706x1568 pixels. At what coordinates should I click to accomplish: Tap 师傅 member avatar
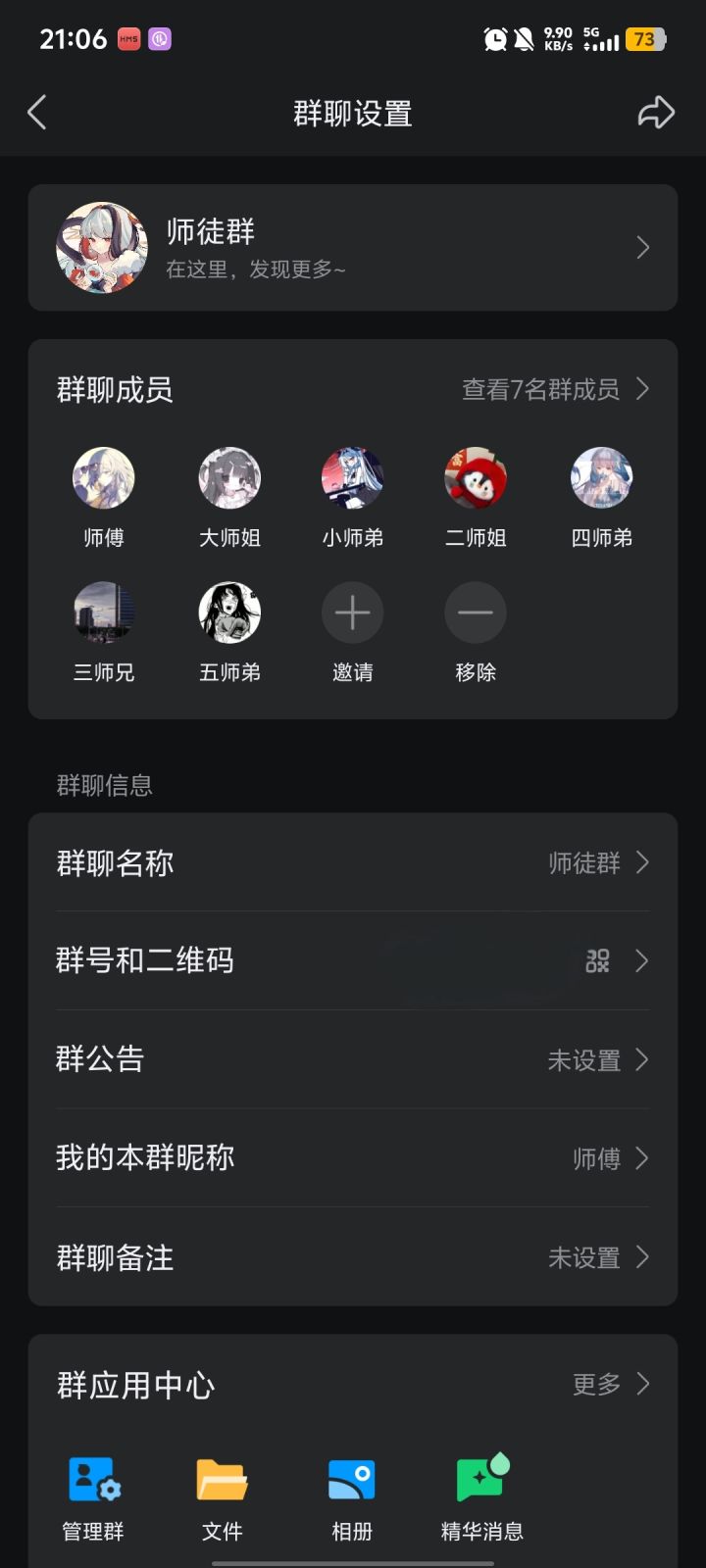click(104, 477)
